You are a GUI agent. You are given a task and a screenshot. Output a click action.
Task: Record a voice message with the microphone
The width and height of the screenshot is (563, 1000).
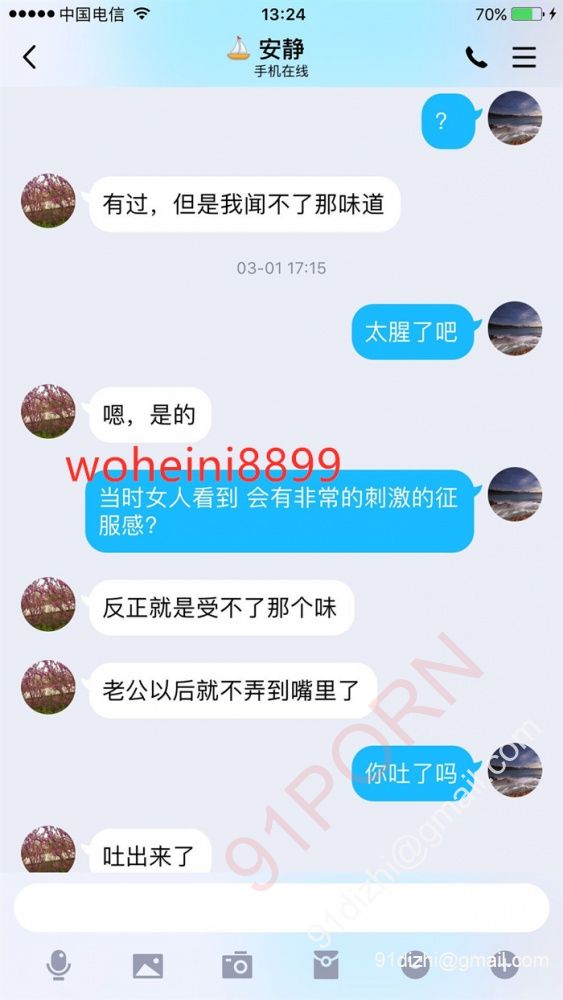(x=59, y=965)
